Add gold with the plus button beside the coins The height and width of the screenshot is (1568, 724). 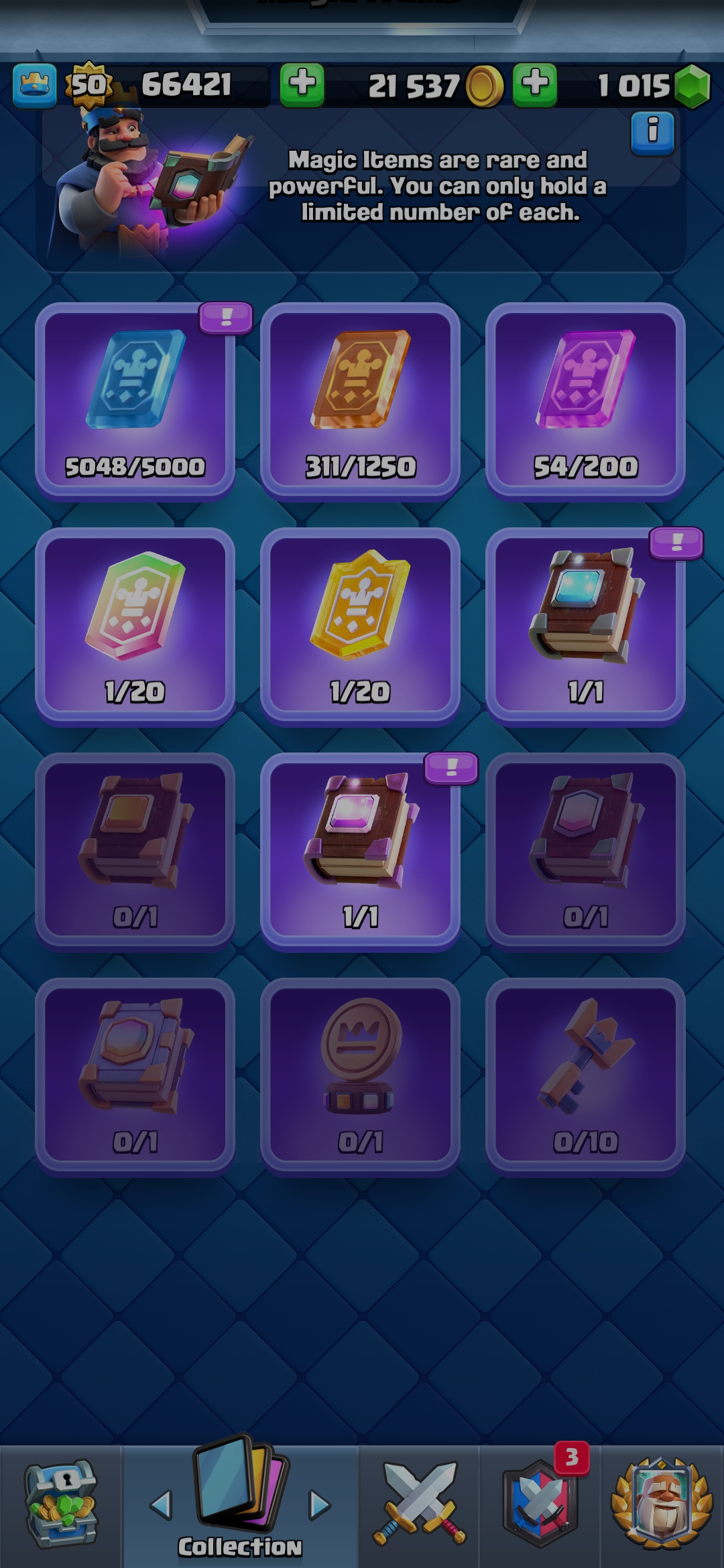[535, 85]
